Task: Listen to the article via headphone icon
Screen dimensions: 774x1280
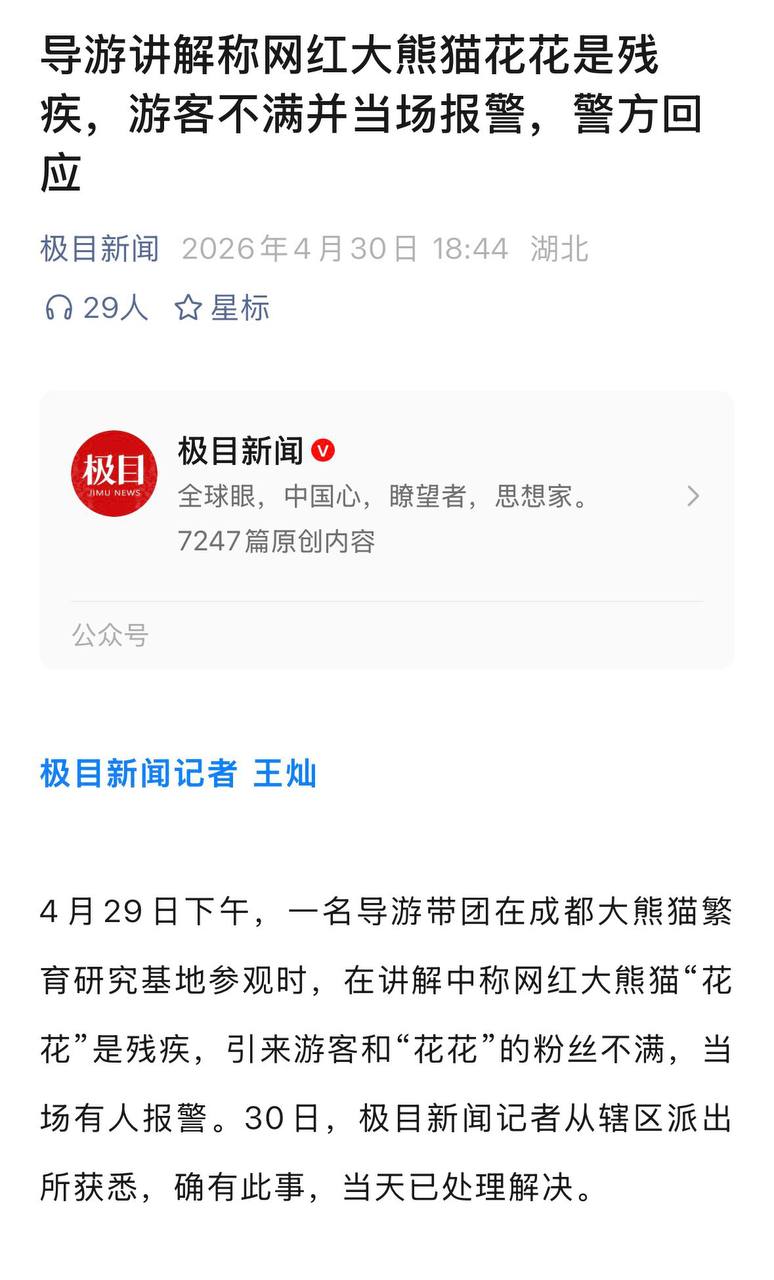Action: tap(59, 307)
